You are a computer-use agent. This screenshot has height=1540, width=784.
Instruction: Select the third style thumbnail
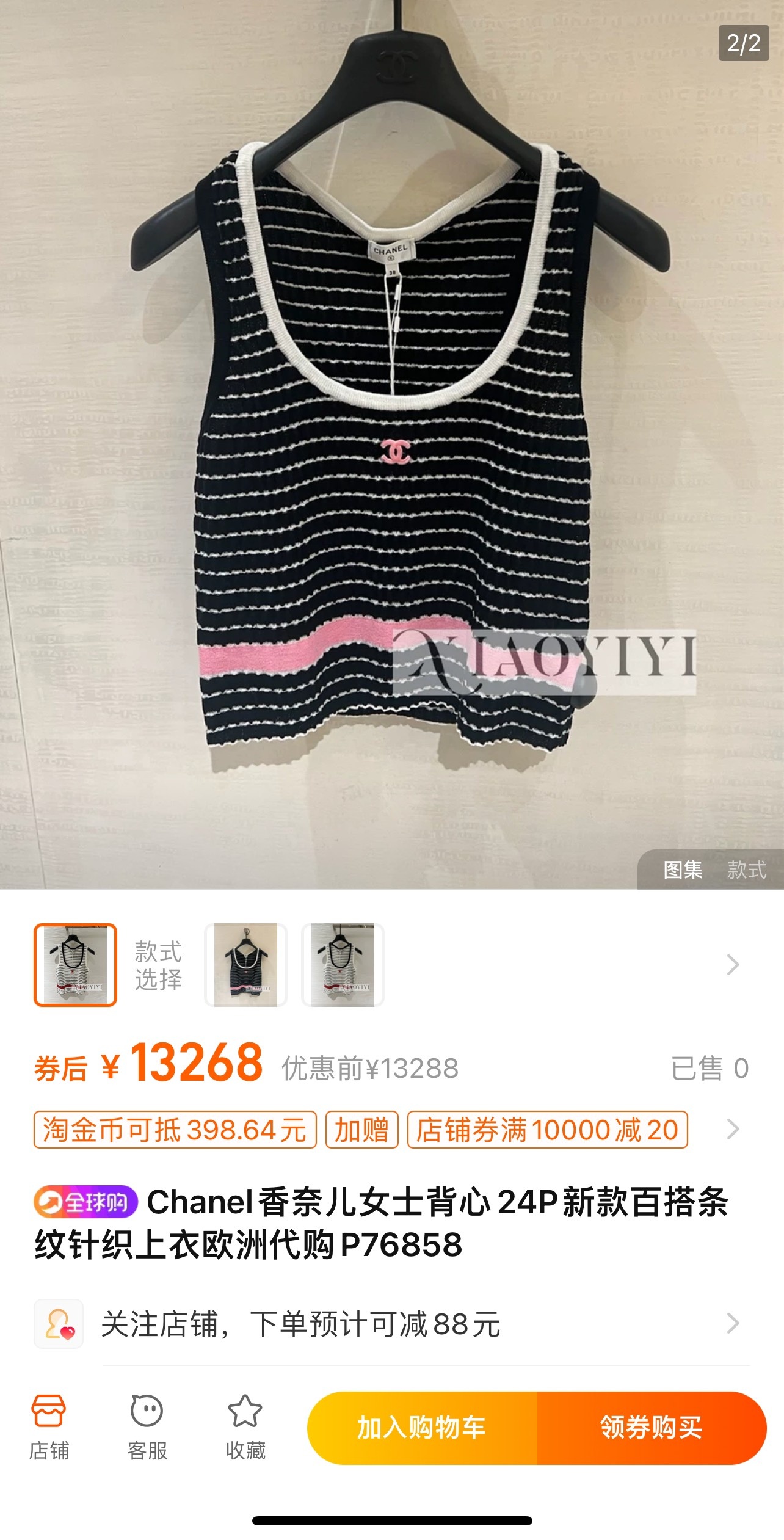click(343, 965)
